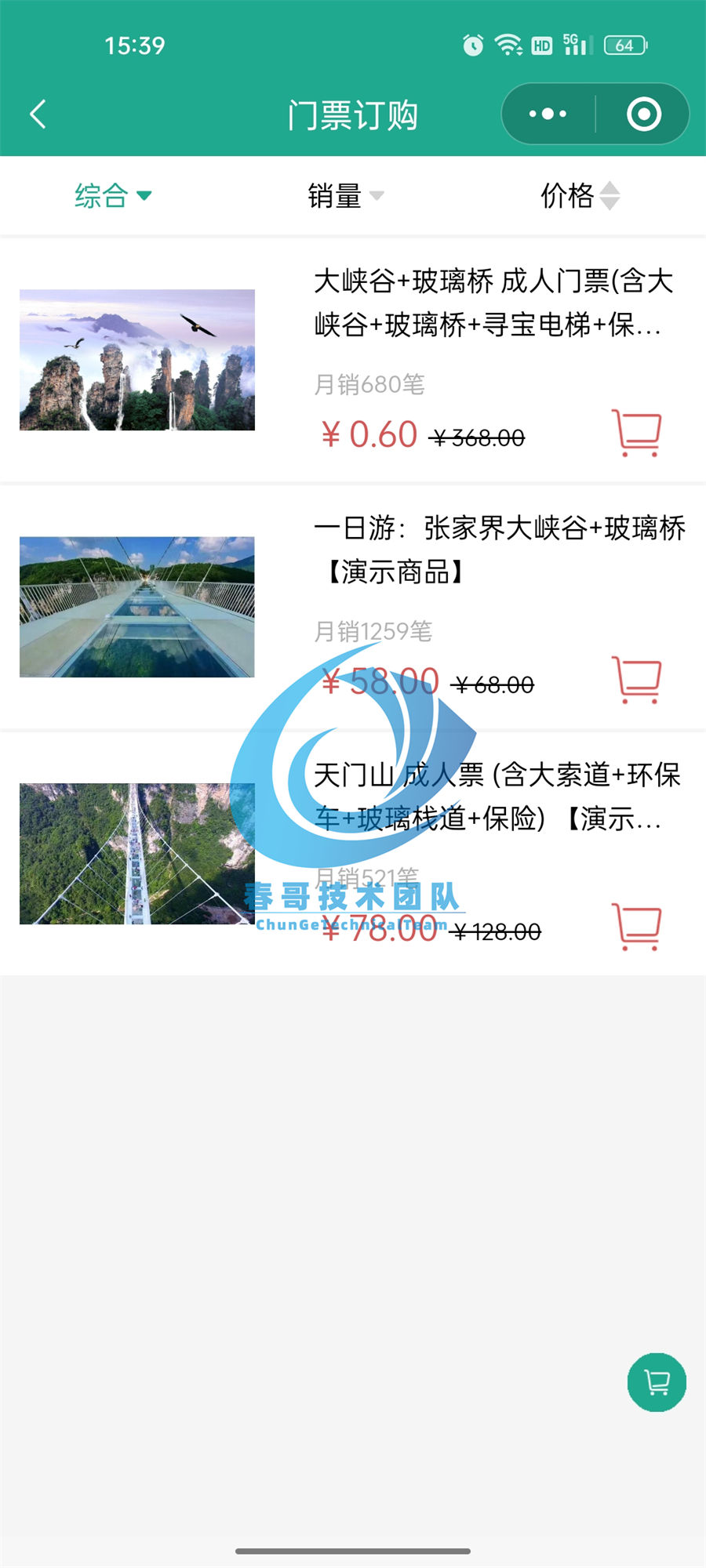Open the mini program more-options menu
Viewport: 706px width, 1568px height.
[x=548, y=114]
